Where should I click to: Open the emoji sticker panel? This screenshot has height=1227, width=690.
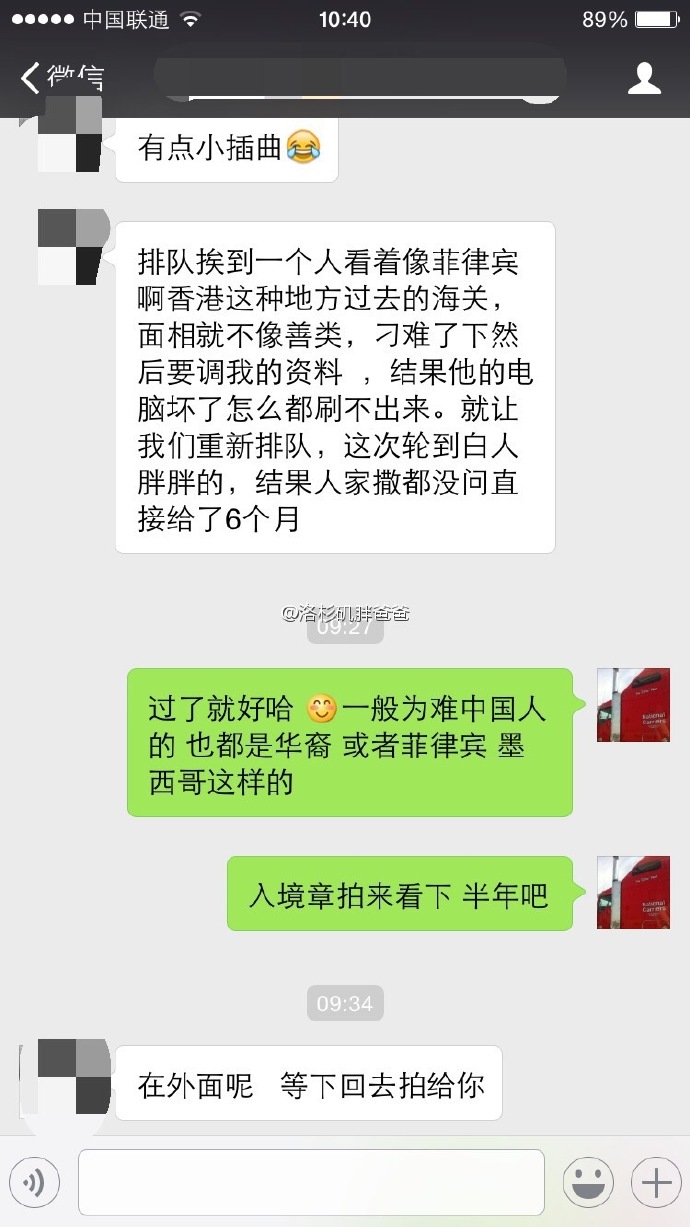[588, 1183]
